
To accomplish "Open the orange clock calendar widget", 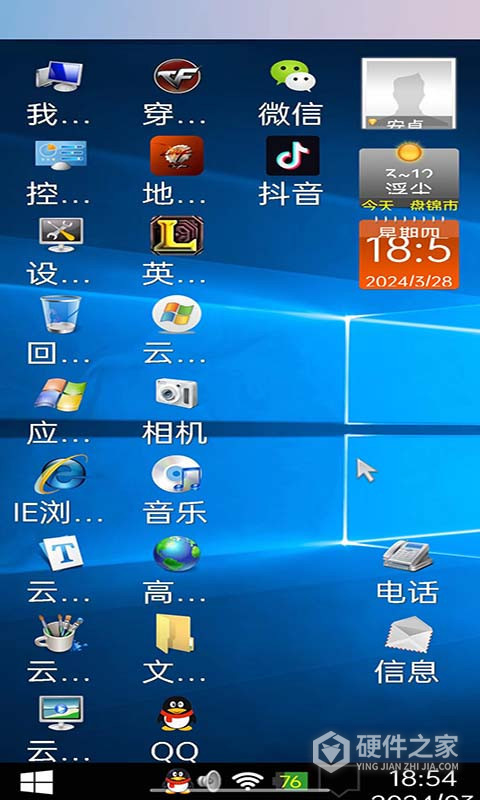I will pyautogui.click(x=409, y=254).
